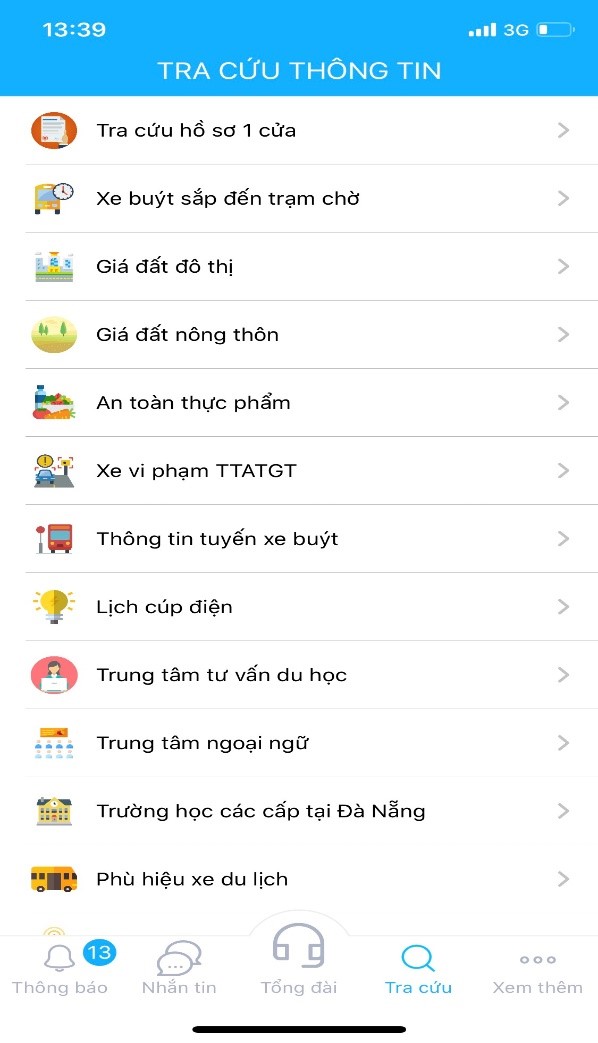
Task: Open Trung tâm tư vấn du học
Action: coord(299,674)
